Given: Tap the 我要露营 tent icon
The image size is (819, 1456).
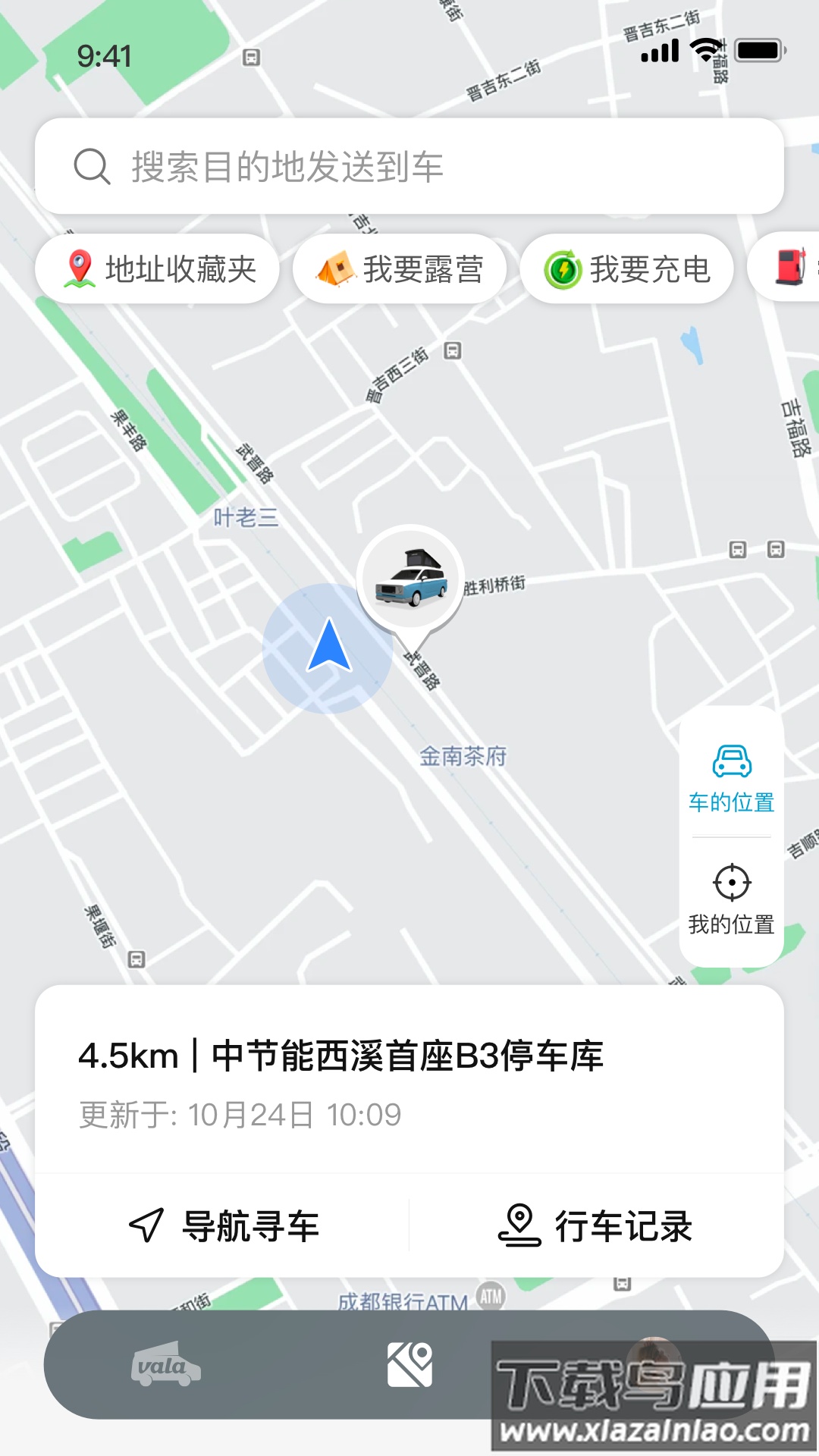Looking at the screenshot, I should [x=336, y=268].
